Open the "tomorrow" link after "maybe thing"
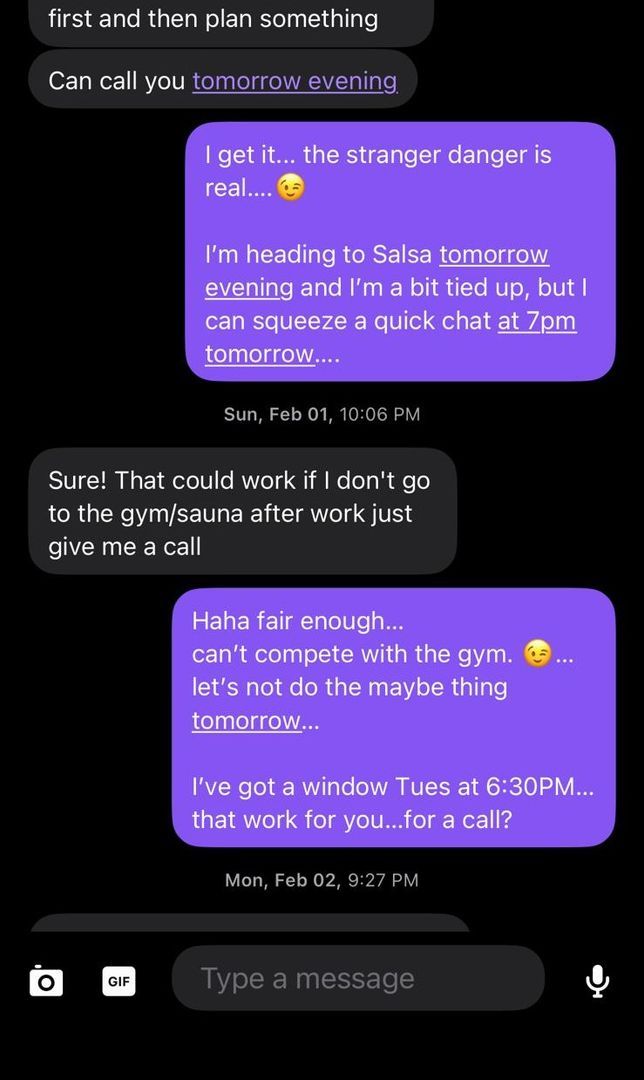This screenshot has width=644, height=1080. tap(246, 721)
